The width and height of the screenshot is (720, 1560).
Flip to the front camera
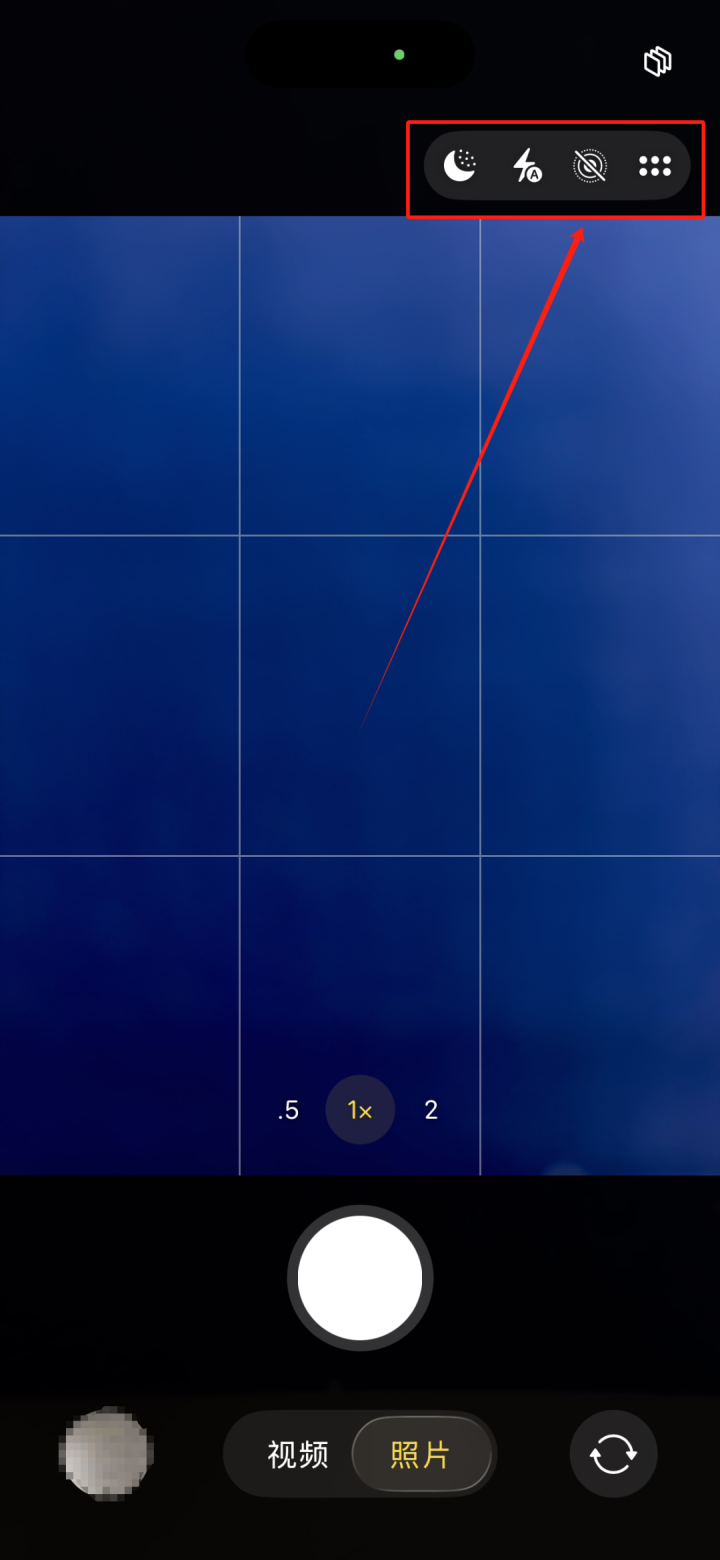tap(613, 1454)
